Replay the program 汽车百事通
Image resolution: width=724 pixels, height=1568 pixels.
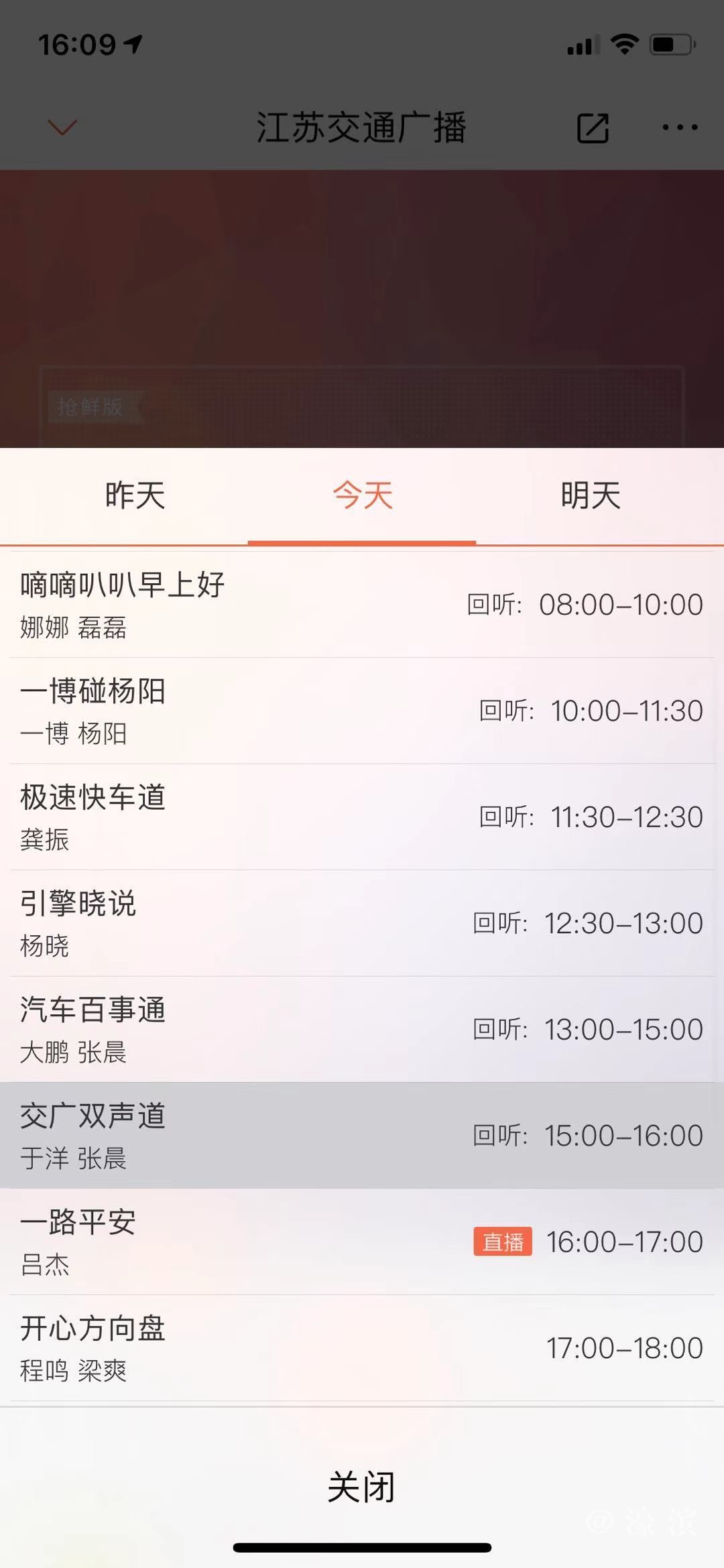pyautogui.click(x=362, y=1029)
